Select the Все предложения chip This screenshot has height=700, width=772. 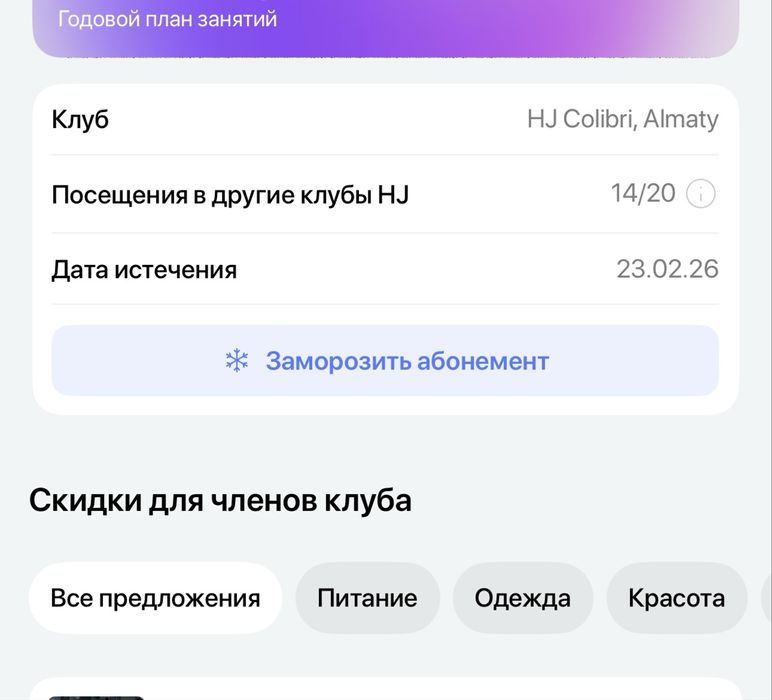[x=155, y=598]
